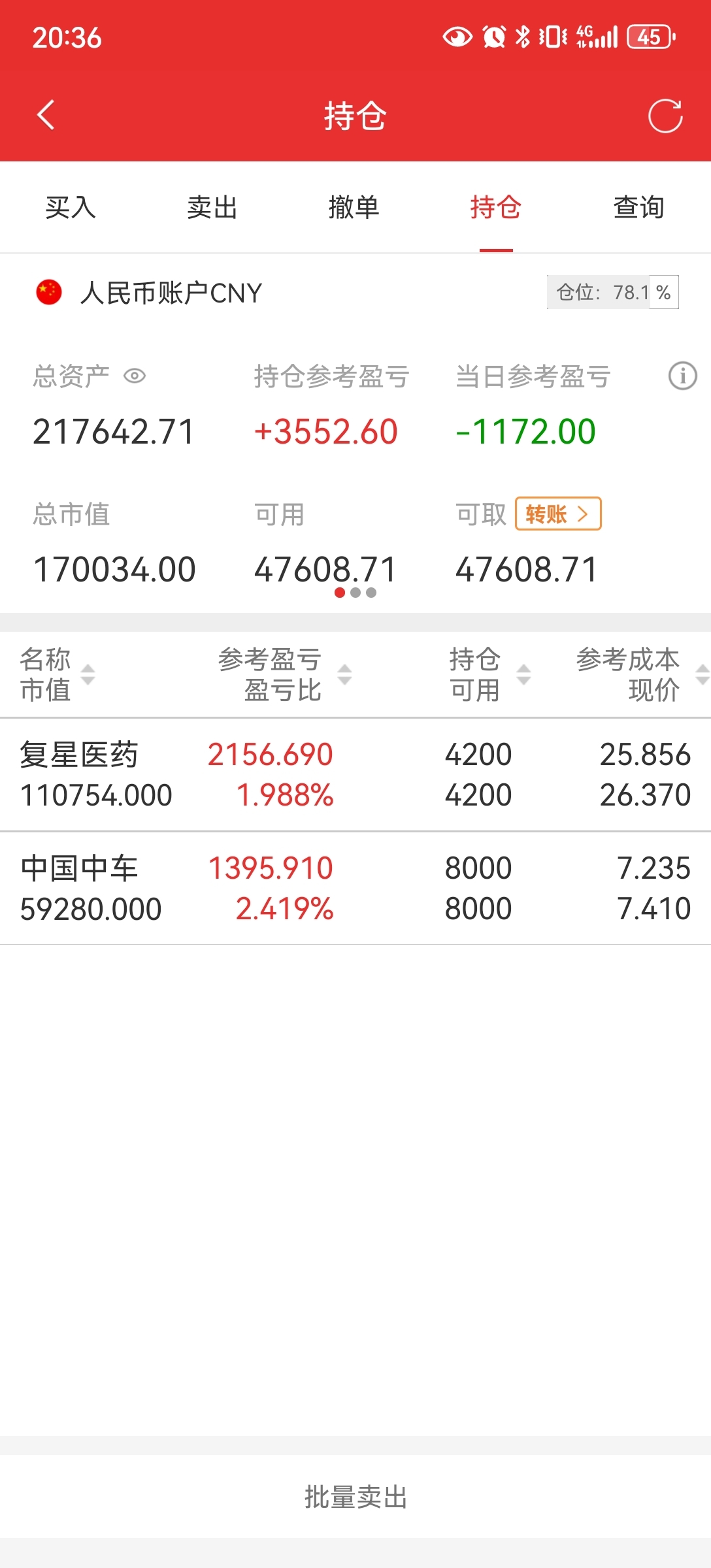Open the 查询 tab
Screen dimensions: 711x1568
pos(638,208)
